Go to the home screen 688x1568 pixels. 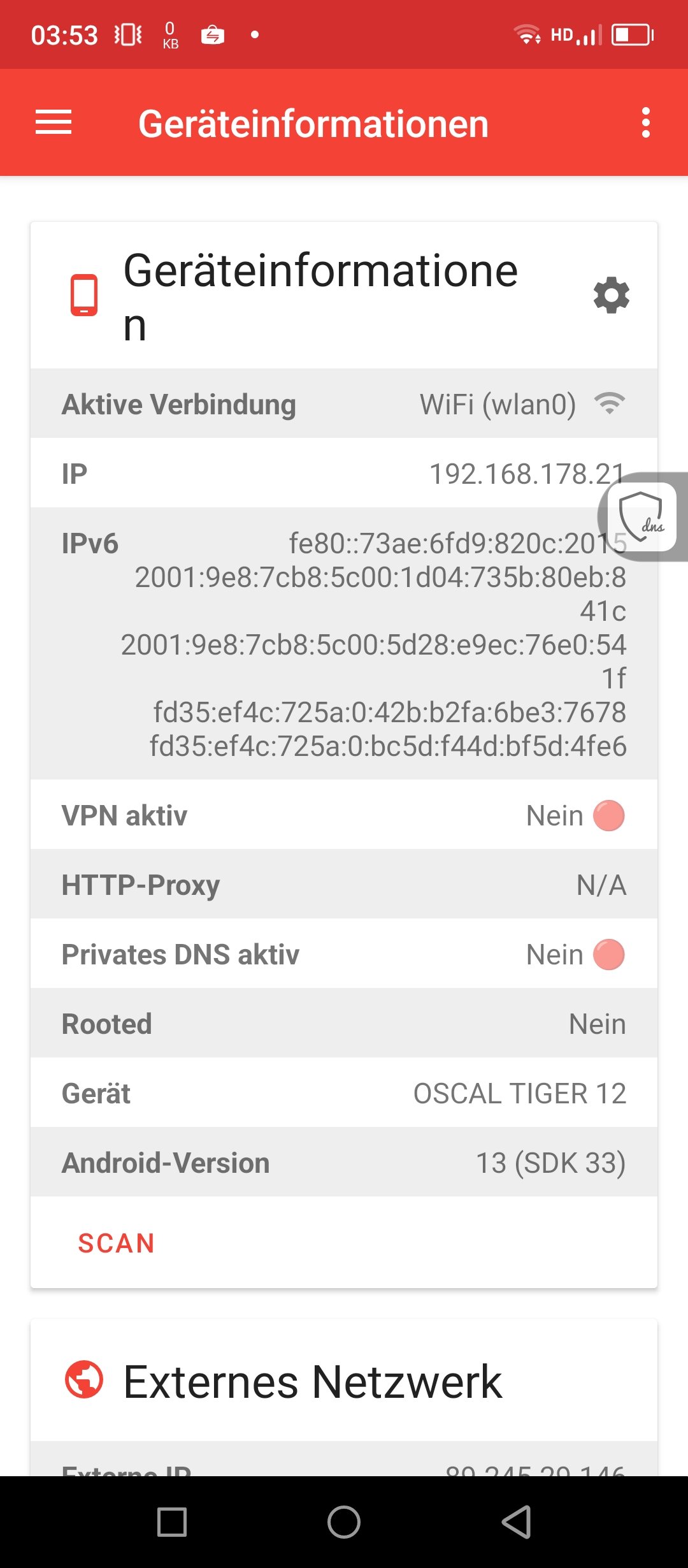pyautogui.click(x=344, y=1522)
